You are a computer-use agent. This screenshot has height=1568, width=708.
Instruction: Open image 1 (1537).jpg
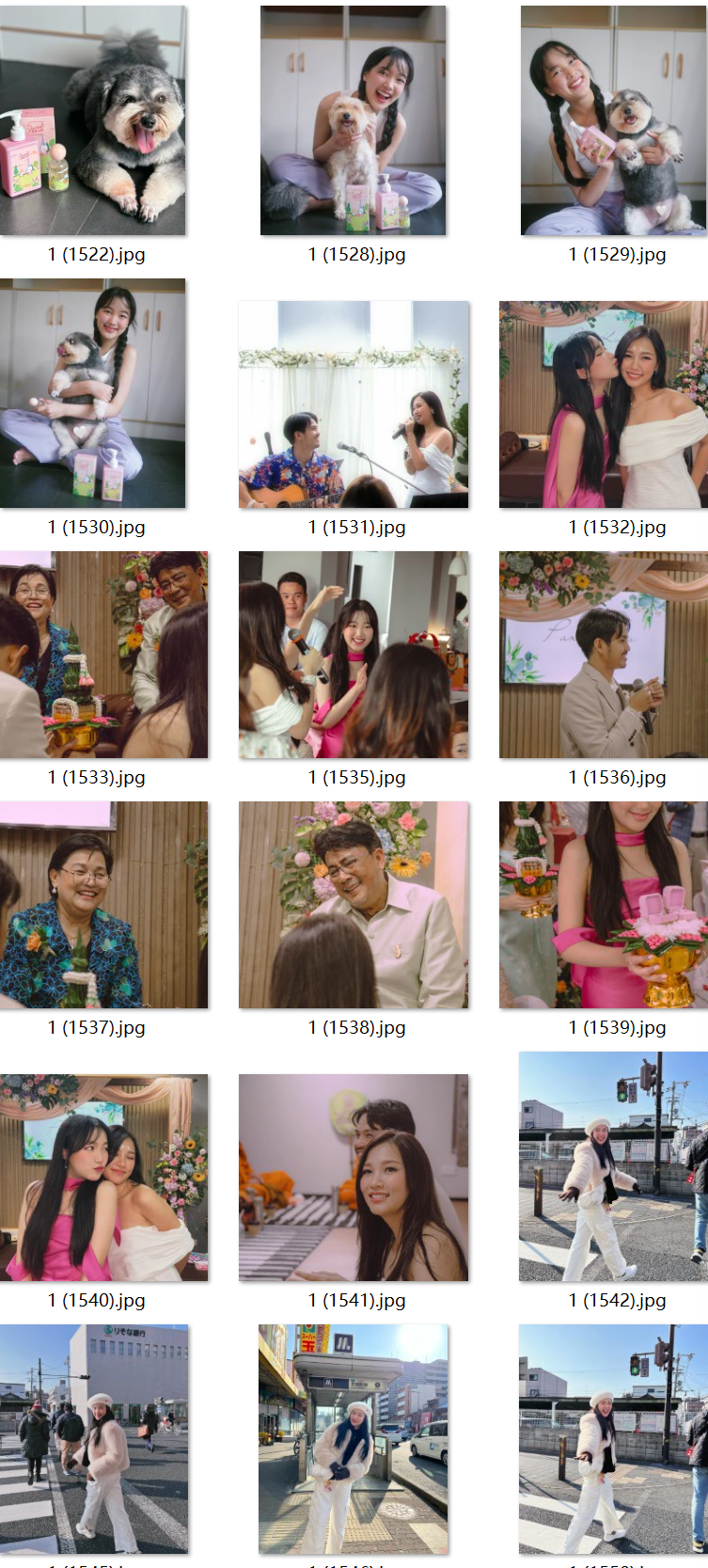click(x=103, y=905)
